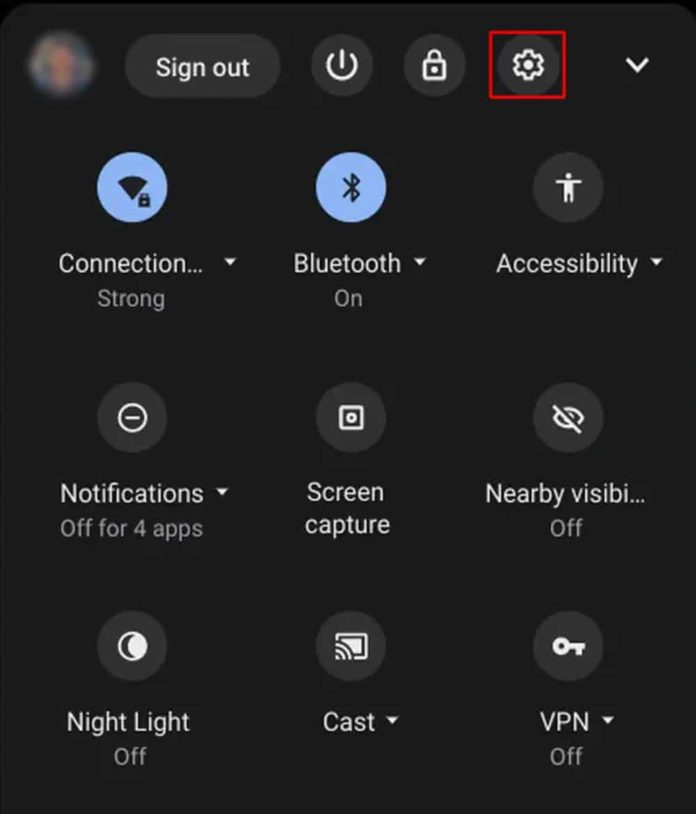This screenshot has height=814, width=696.
Task: Open the Accessibility options
Action: click(x=568, y=187)
